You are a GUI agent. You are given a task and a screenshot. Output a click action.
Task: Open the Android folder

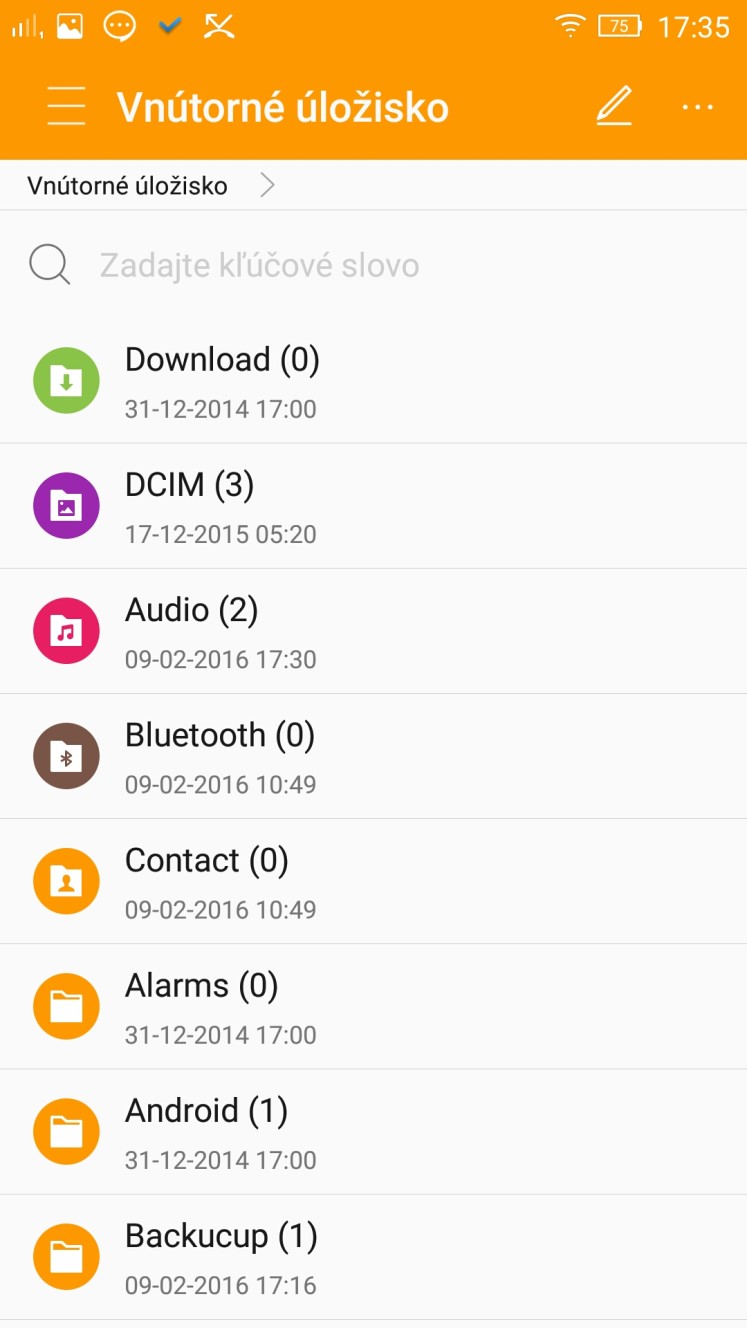[373, 1131]
